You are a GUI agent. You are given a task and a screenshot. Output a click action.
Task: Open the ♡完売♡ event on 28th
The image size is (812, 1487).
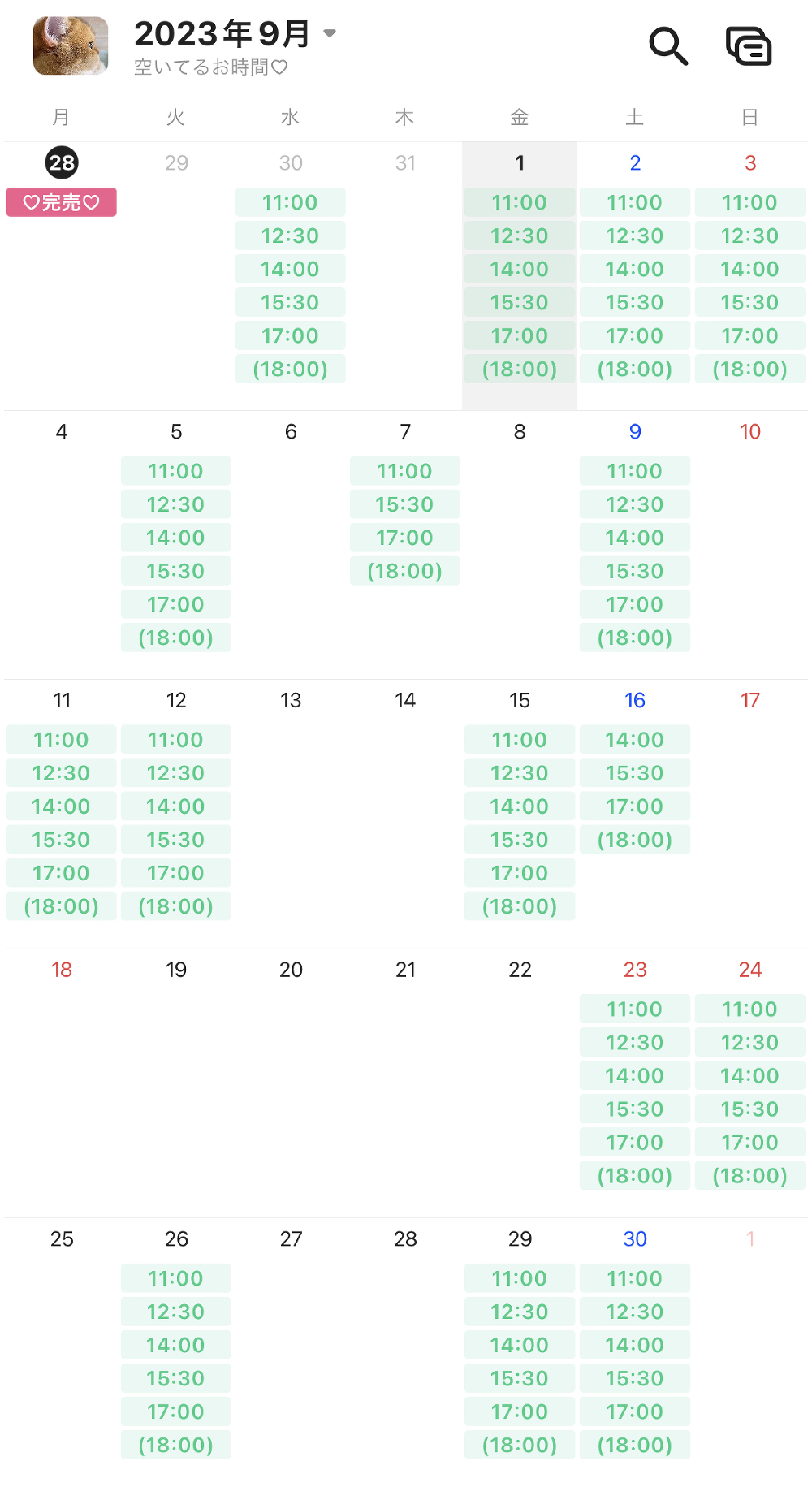[62, 202]
